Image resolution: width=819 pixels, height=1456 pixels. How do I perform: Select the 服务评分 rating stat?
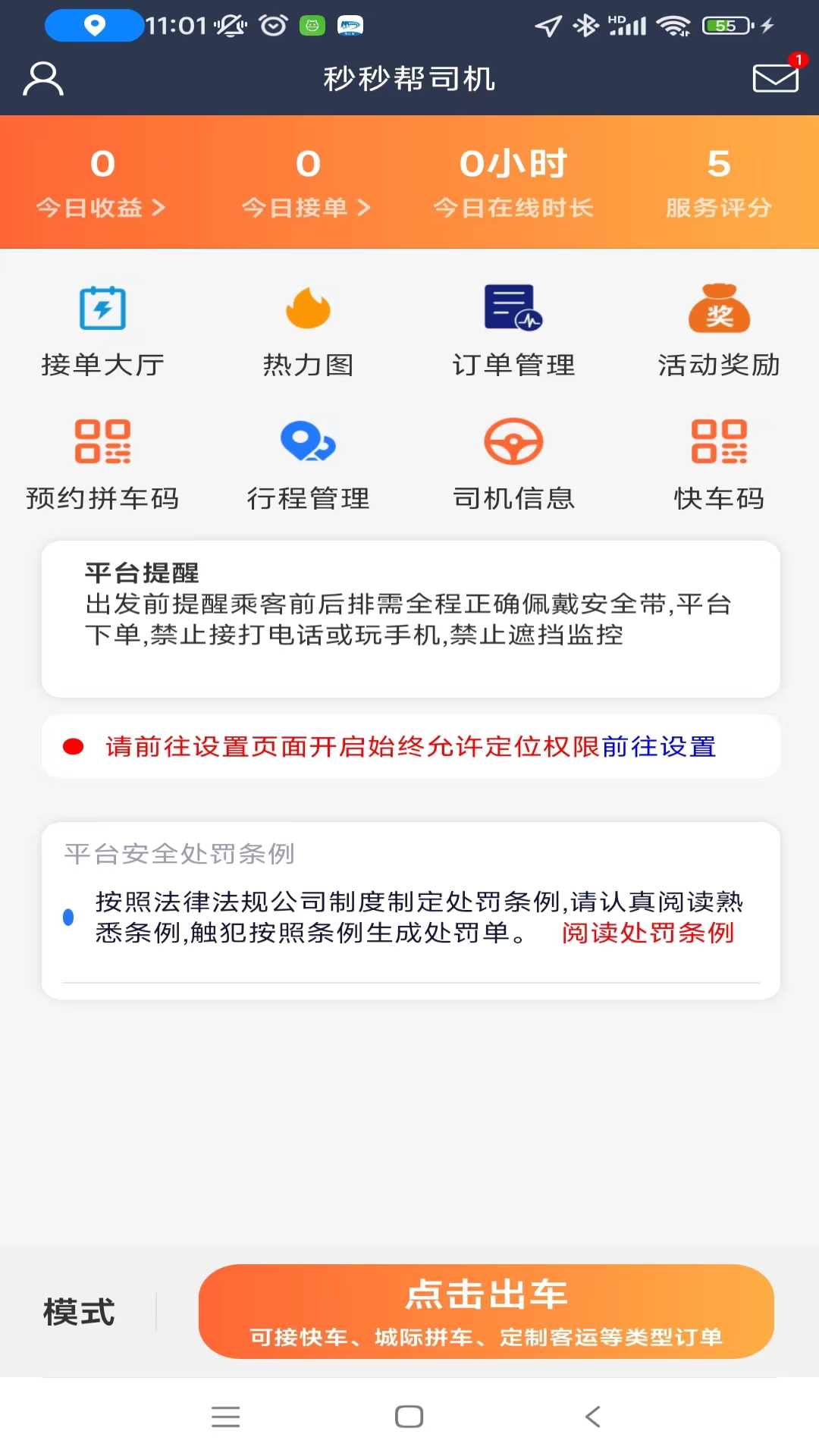pyautogui.click(x=717, y=182)
